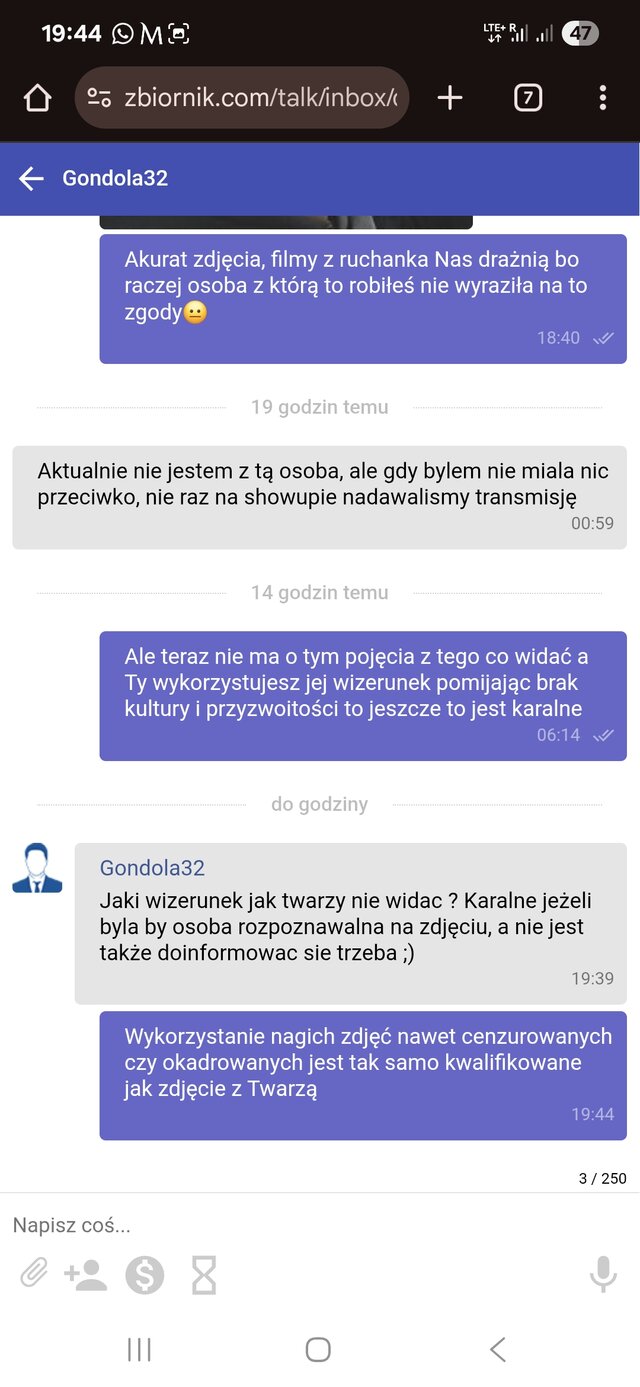Tap the Gondola32 sender name link
Screen dimensions: 640x1387
[x=152, y=868]
